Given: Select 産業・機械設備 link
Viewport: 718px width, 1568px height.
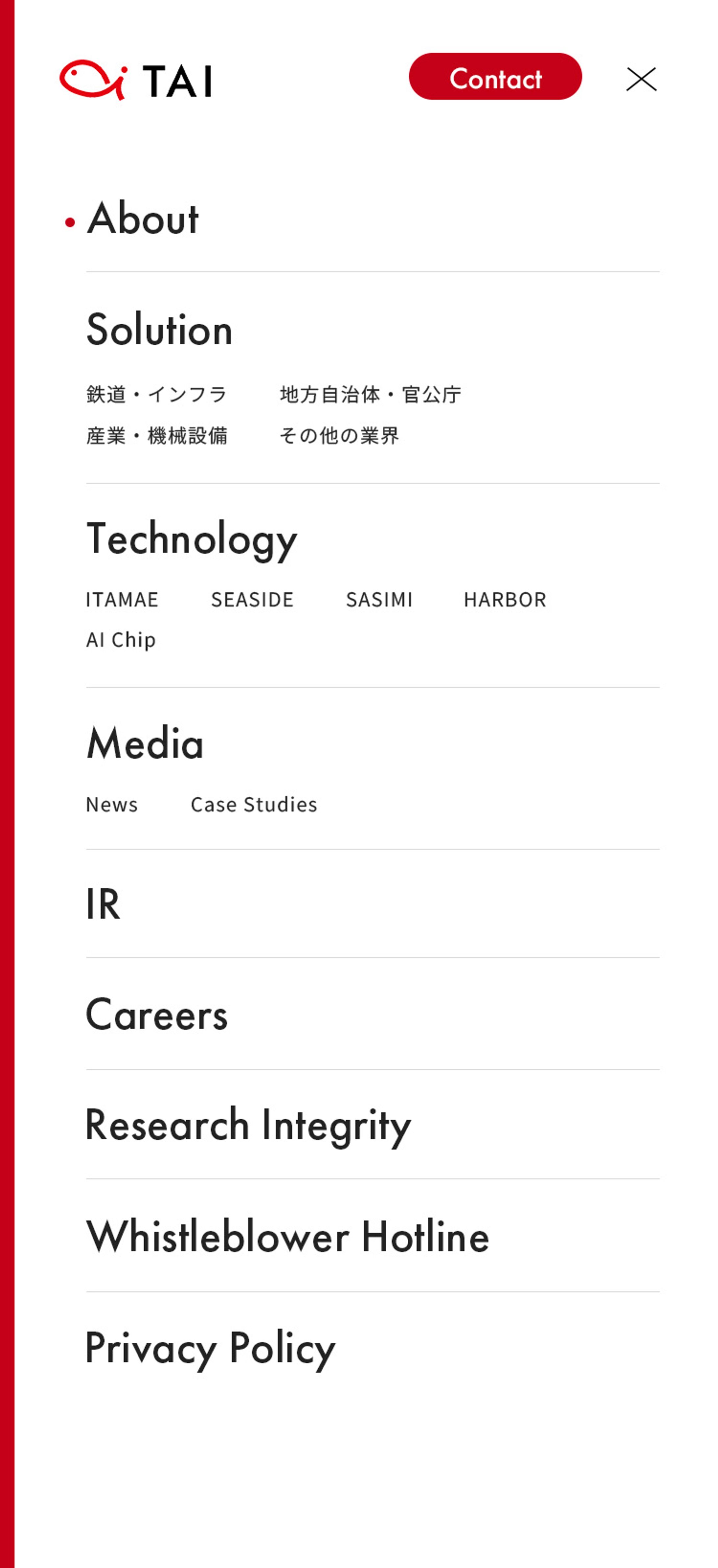Looking at the screenshot, I should coord(156,436).
